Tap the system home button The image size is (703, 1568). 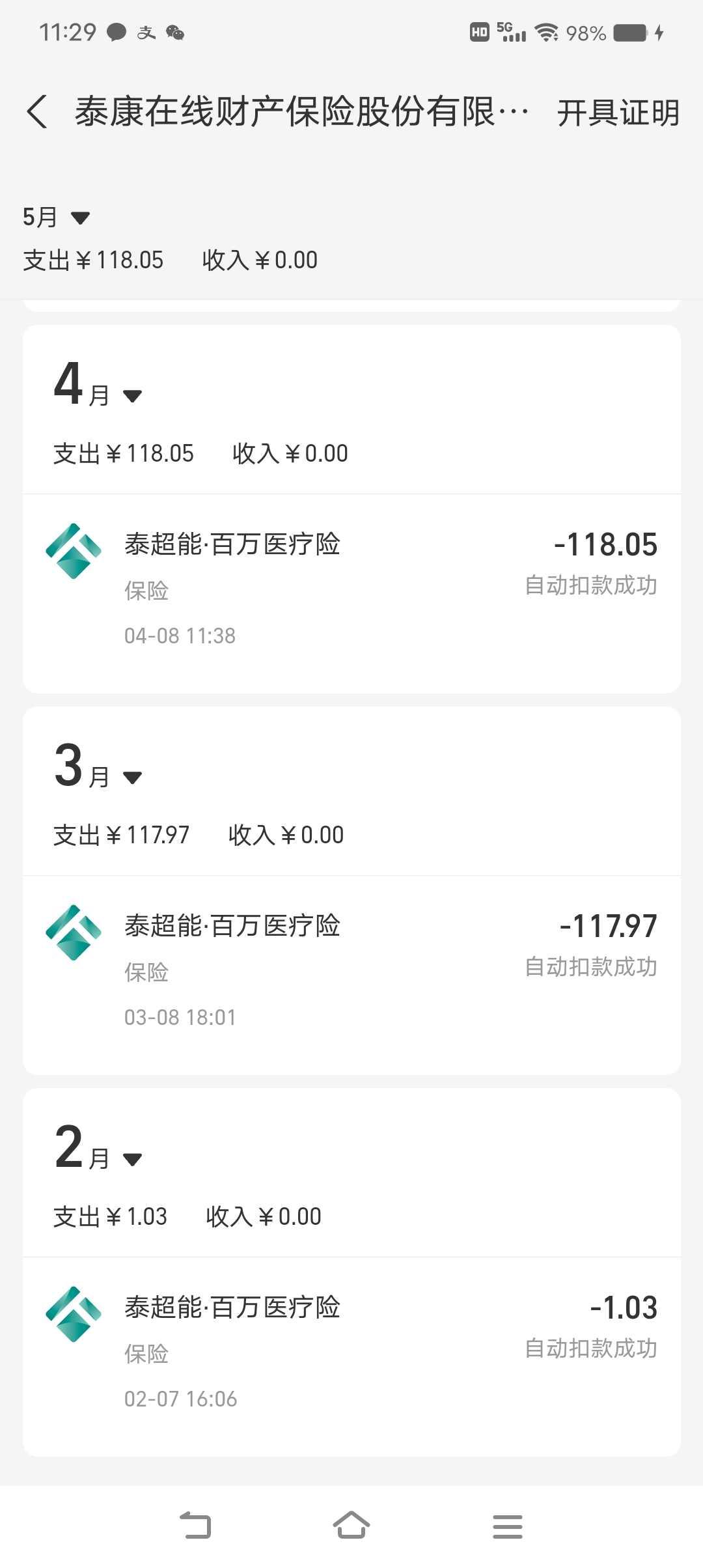351,1526
